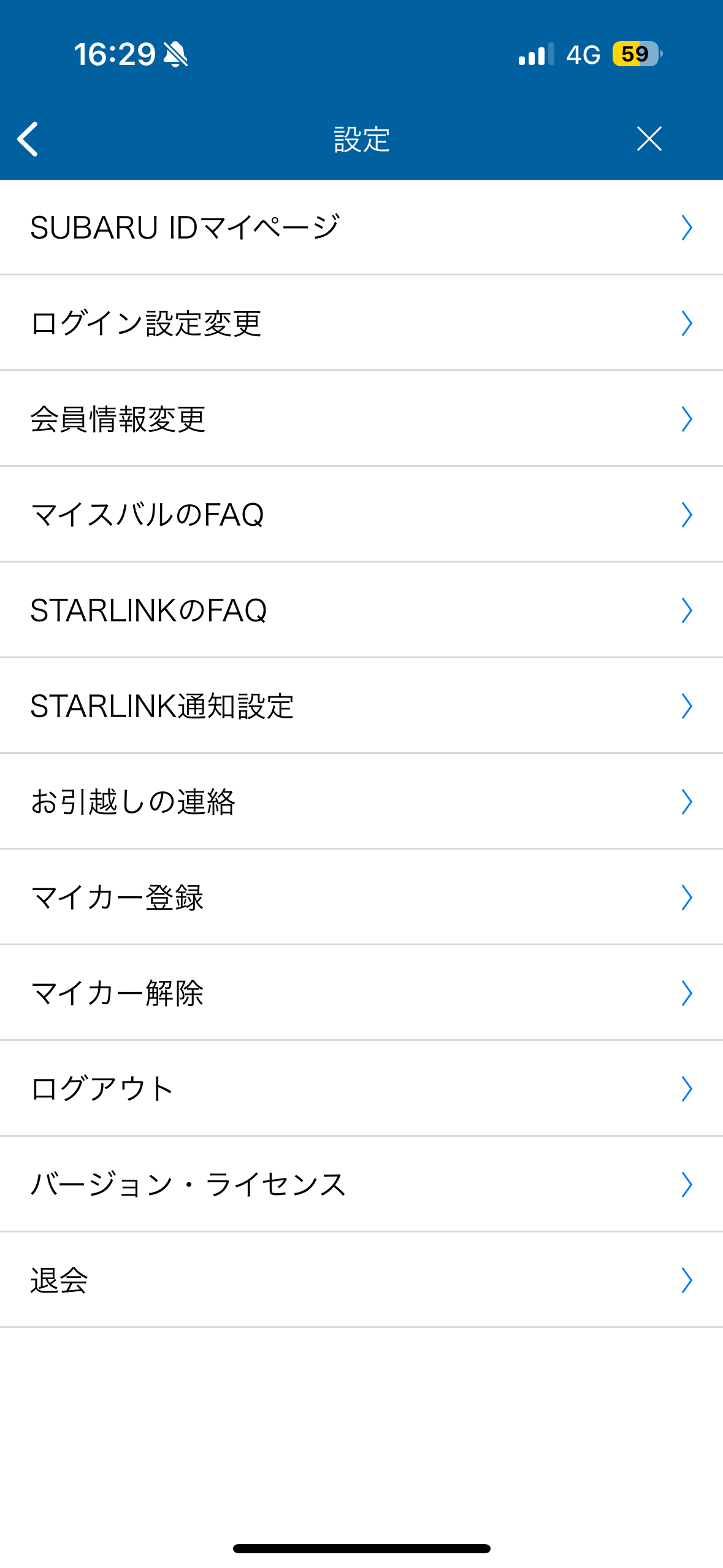Select 退会 row
Image resolution: width=723 pixels, height=1568 pixels.
(x=361, y=1280)
